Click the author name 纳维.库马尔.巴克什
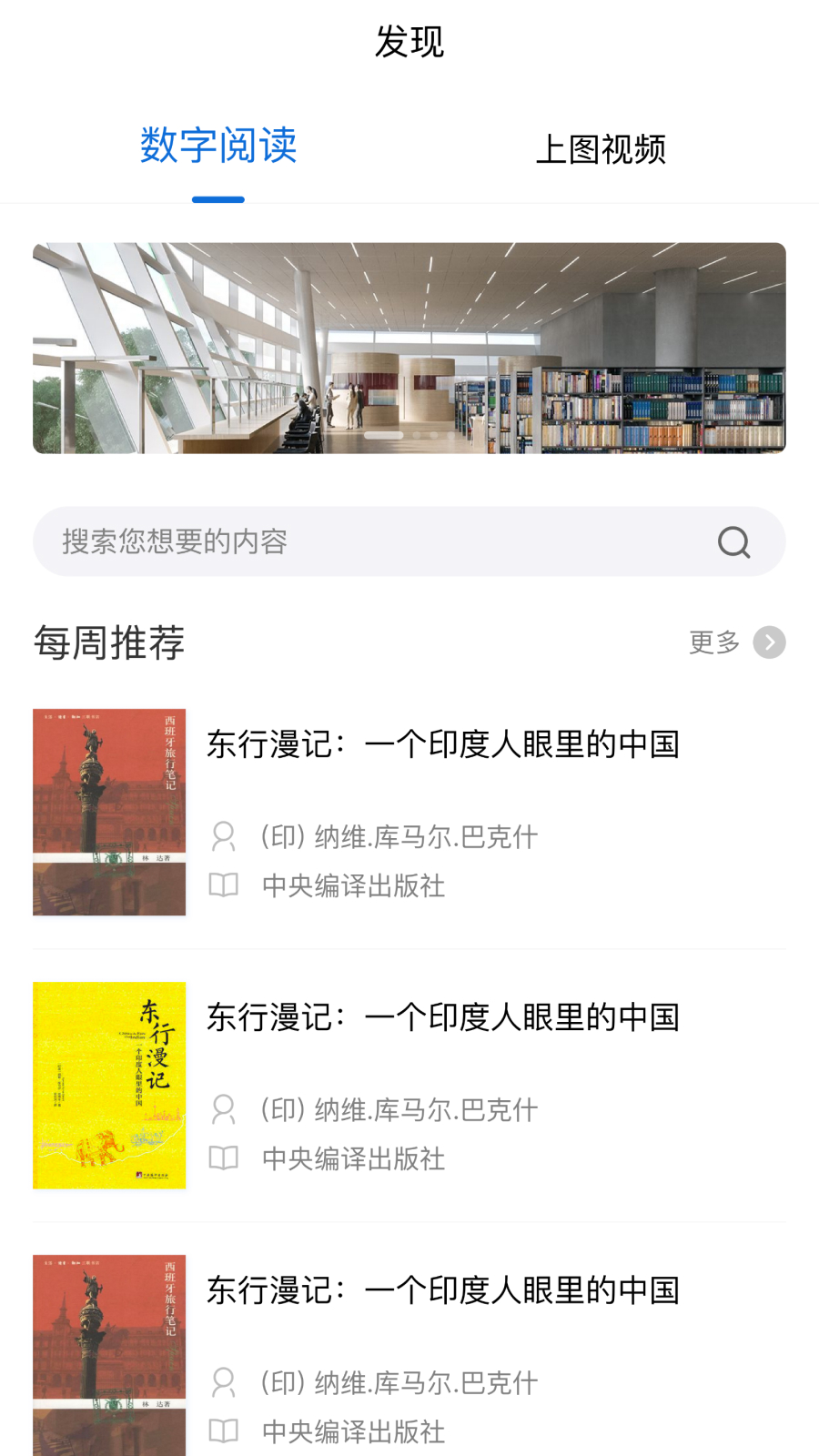Image resolution: width=819 pixels, height=1456 pixels. pyautogui.click(x=396, y=835)
